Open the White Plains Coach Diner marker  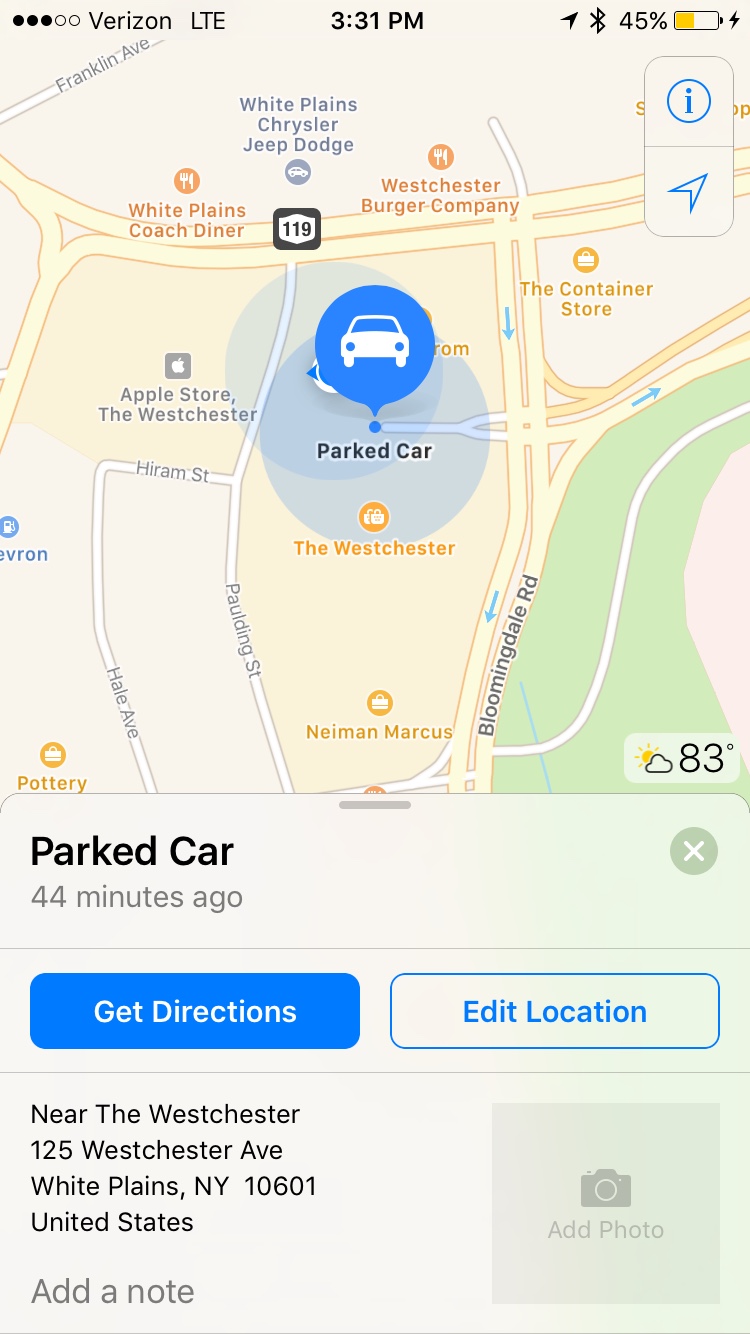tap(187, 181)
